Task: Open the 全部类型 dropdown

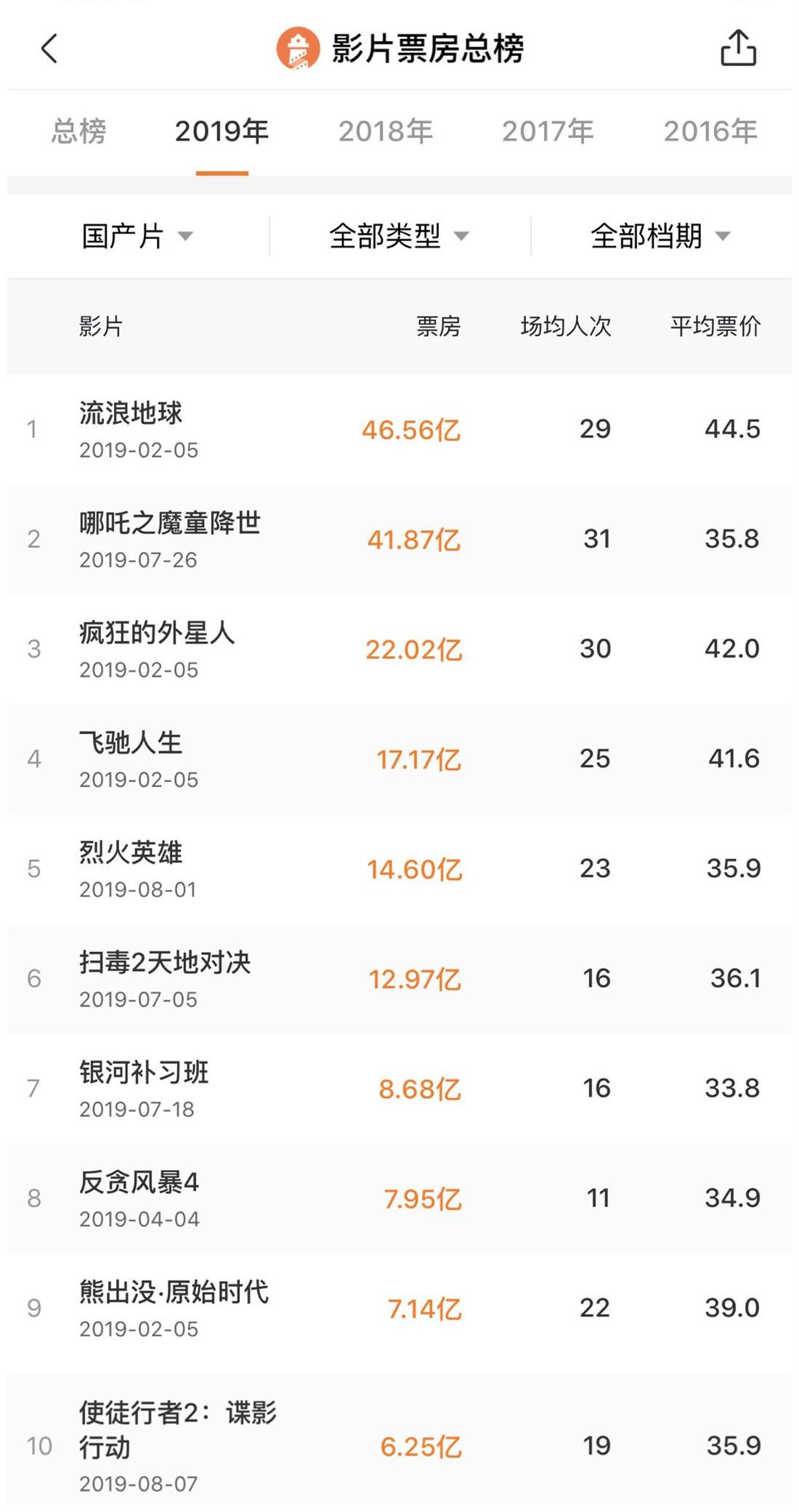Action: pyautogui.click(x=399, y=236)
